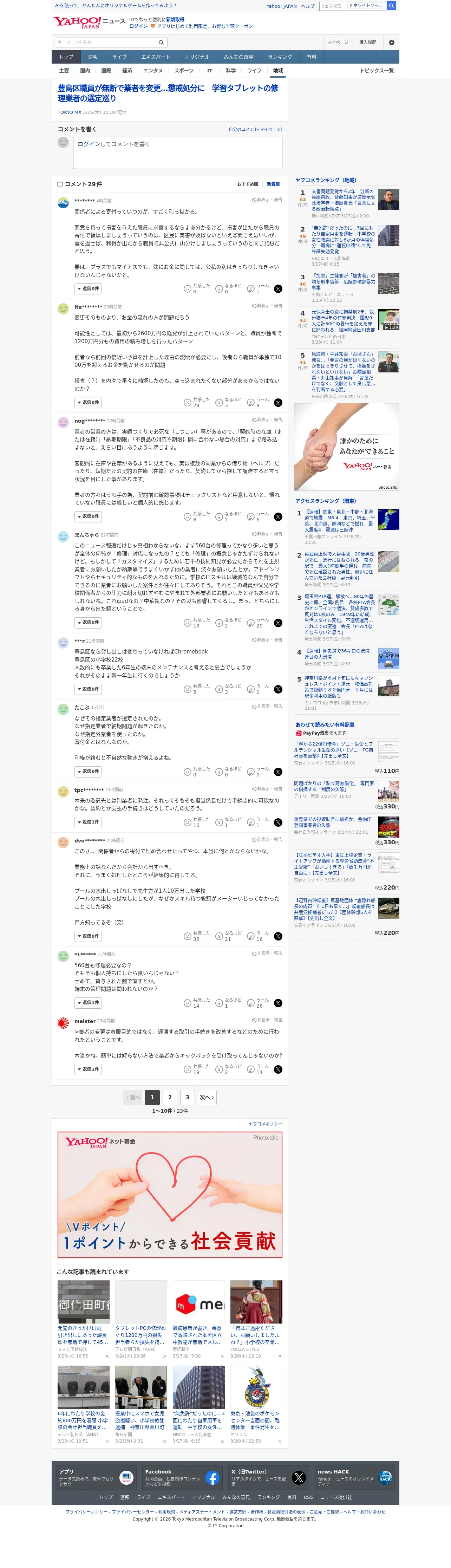The width and height of the screenshot is (451, 1568).
Task: Report ite's comment via 非表示・報告
Action: tap(267, 306)
